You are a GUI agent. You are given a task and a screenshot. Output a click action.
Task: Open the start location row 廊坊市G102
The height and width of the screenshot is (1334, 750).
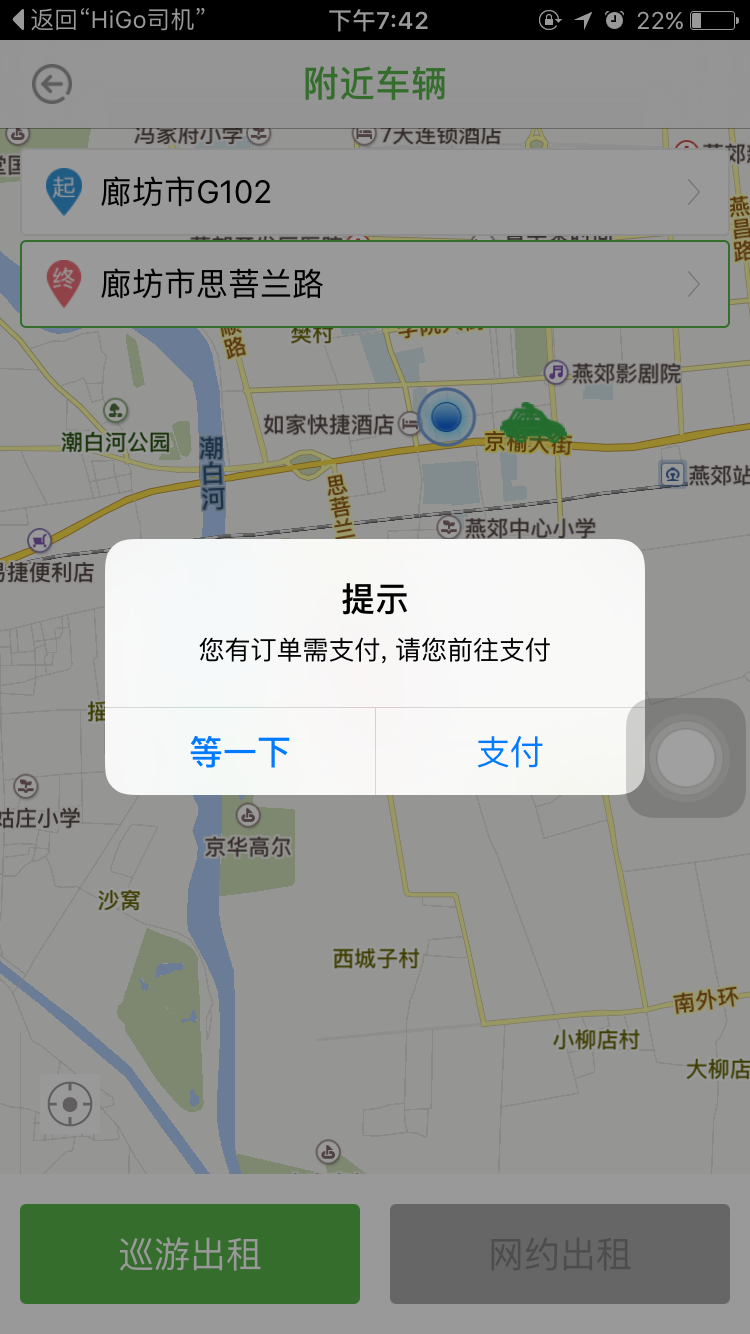tap(374, 191)
